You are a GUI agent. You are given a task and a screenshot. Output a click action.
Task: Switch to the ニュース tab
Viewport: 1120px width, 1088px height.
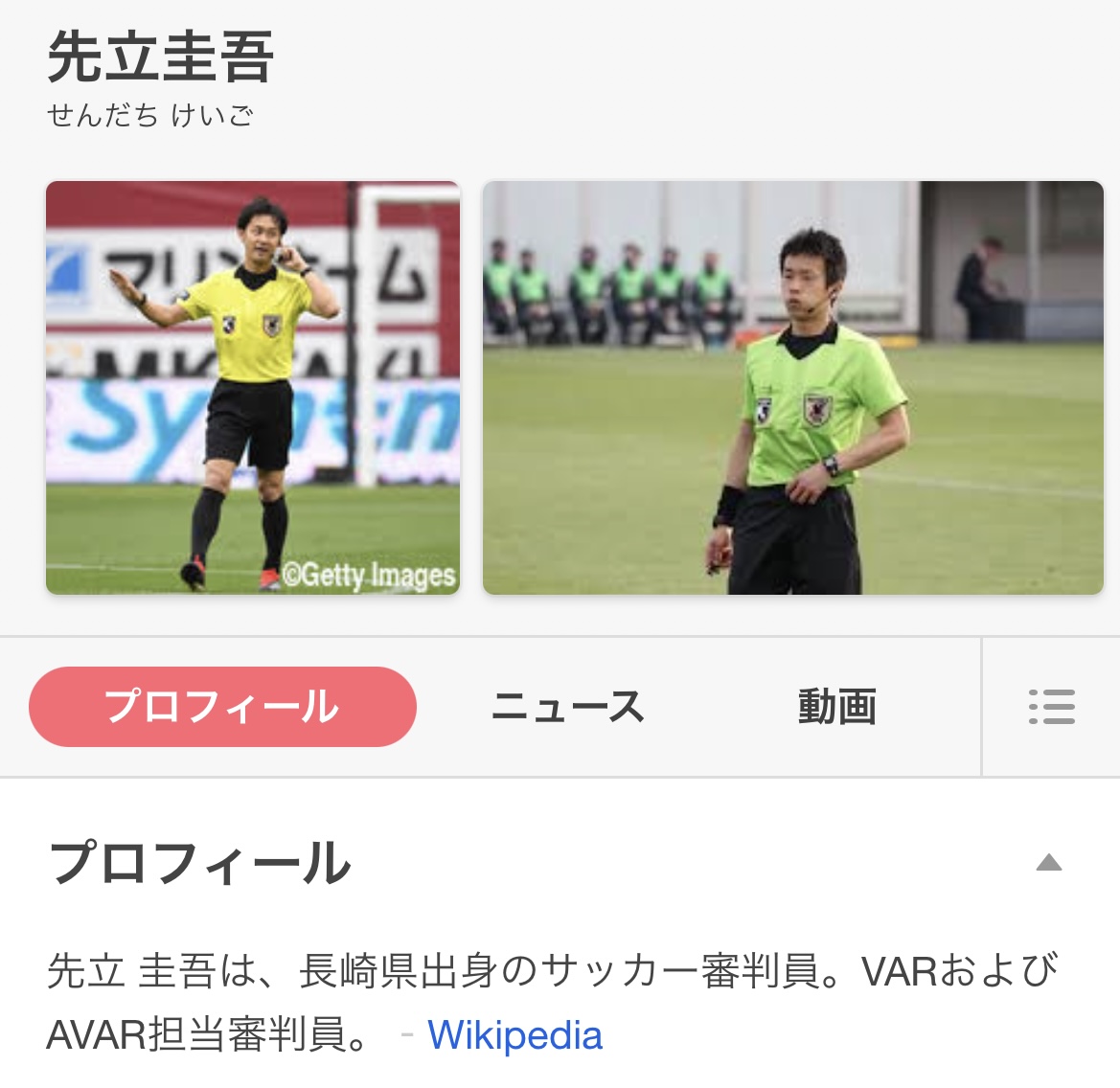567,707
